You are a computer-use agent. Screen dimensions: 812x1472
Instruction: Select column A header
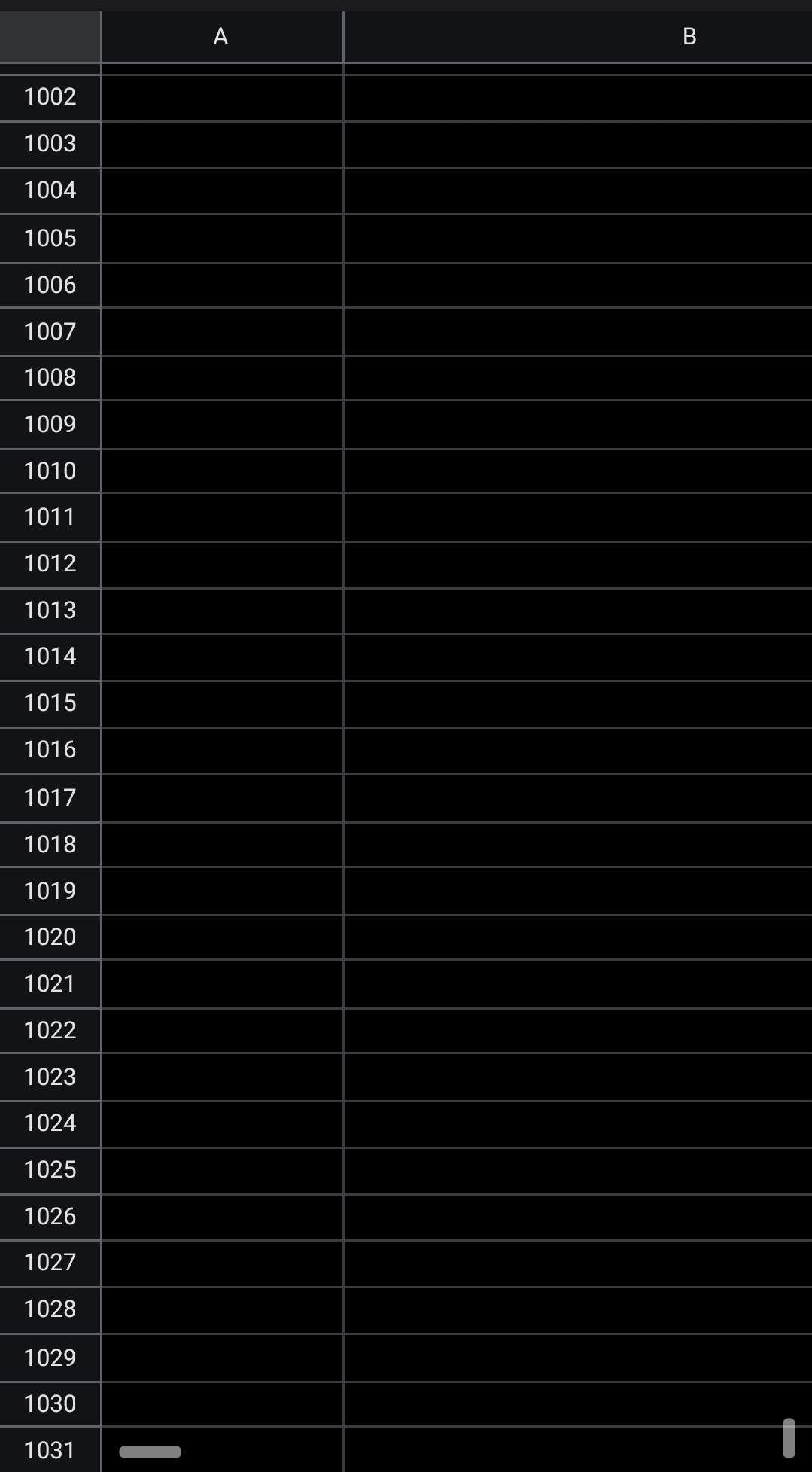pos(221,37)
